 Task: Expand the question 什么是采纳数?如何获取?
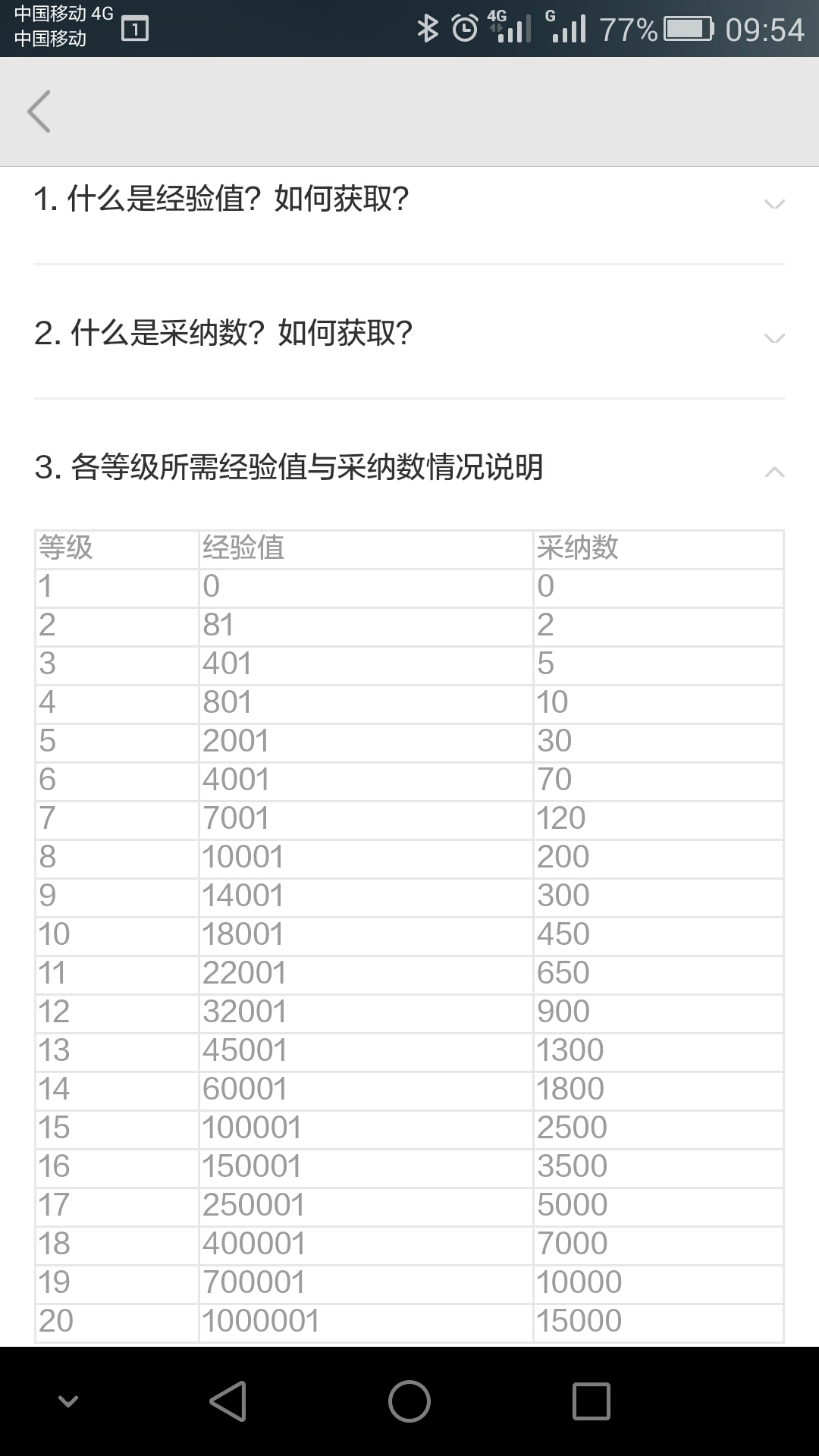pos(409,334)
